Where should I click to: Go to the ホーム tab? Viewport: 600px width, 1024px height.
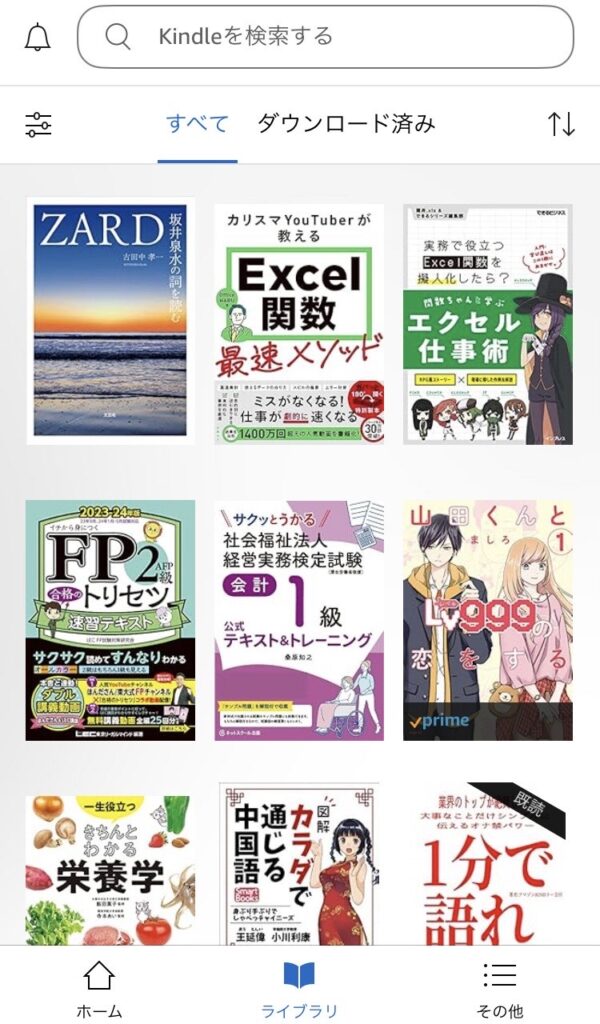(x=98, y=988)
